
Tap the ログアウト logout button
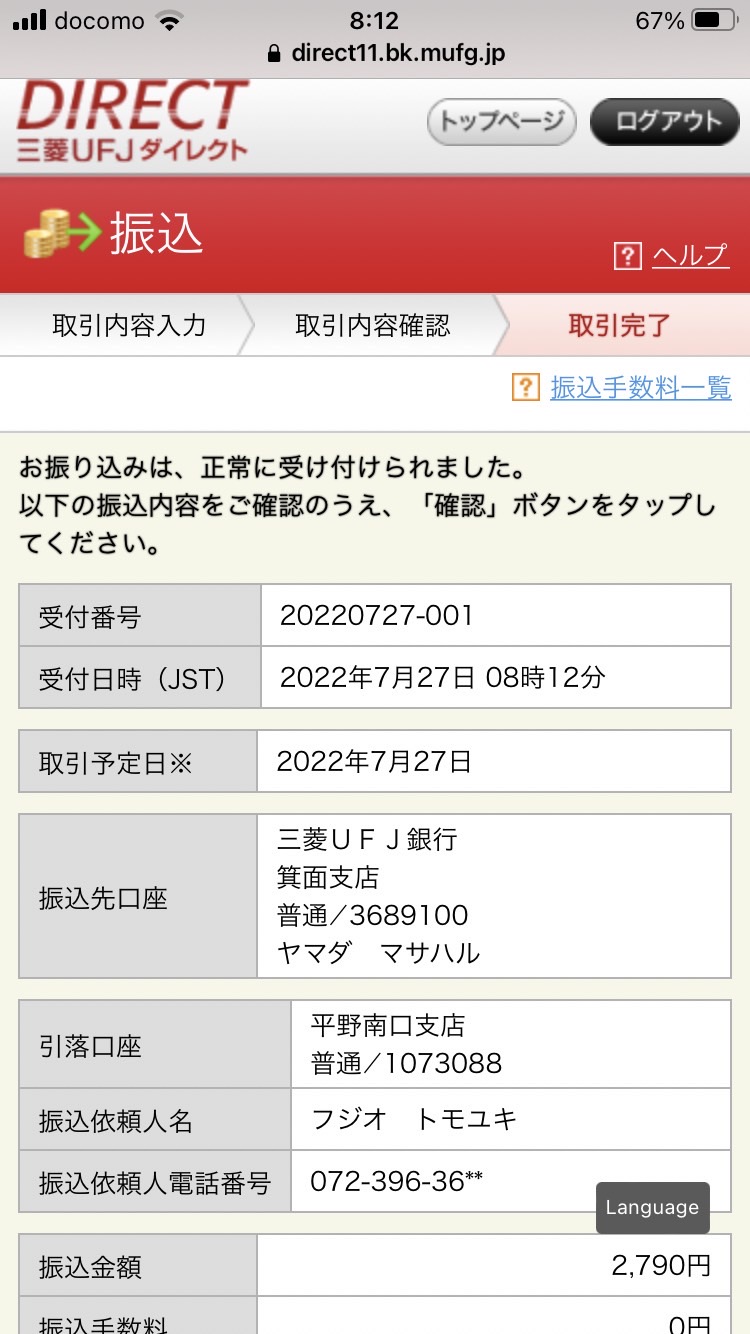click(x=664, y=122)
